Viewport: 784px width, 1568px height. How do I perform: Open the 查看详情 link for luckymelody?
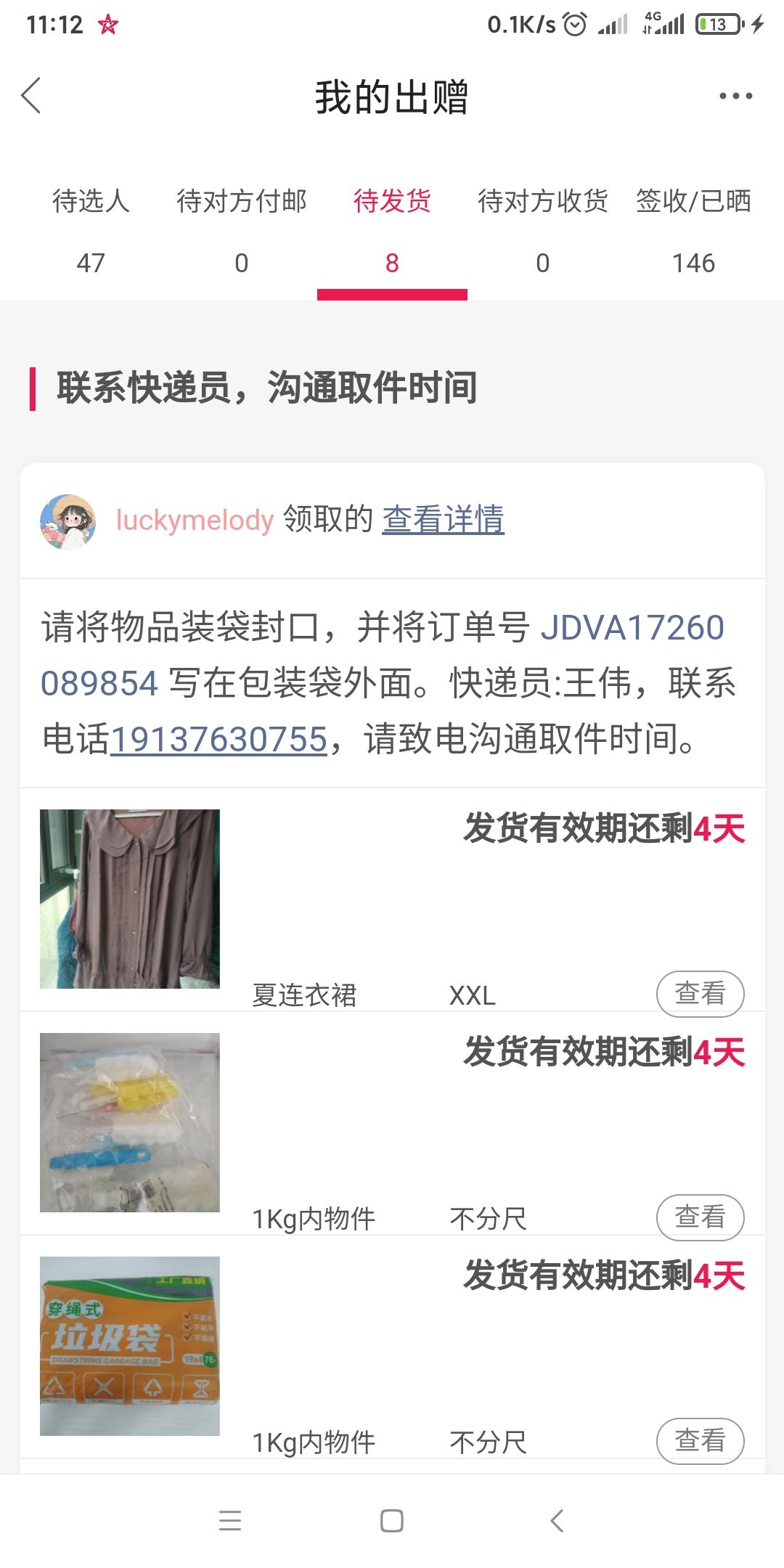click(443, 520)
